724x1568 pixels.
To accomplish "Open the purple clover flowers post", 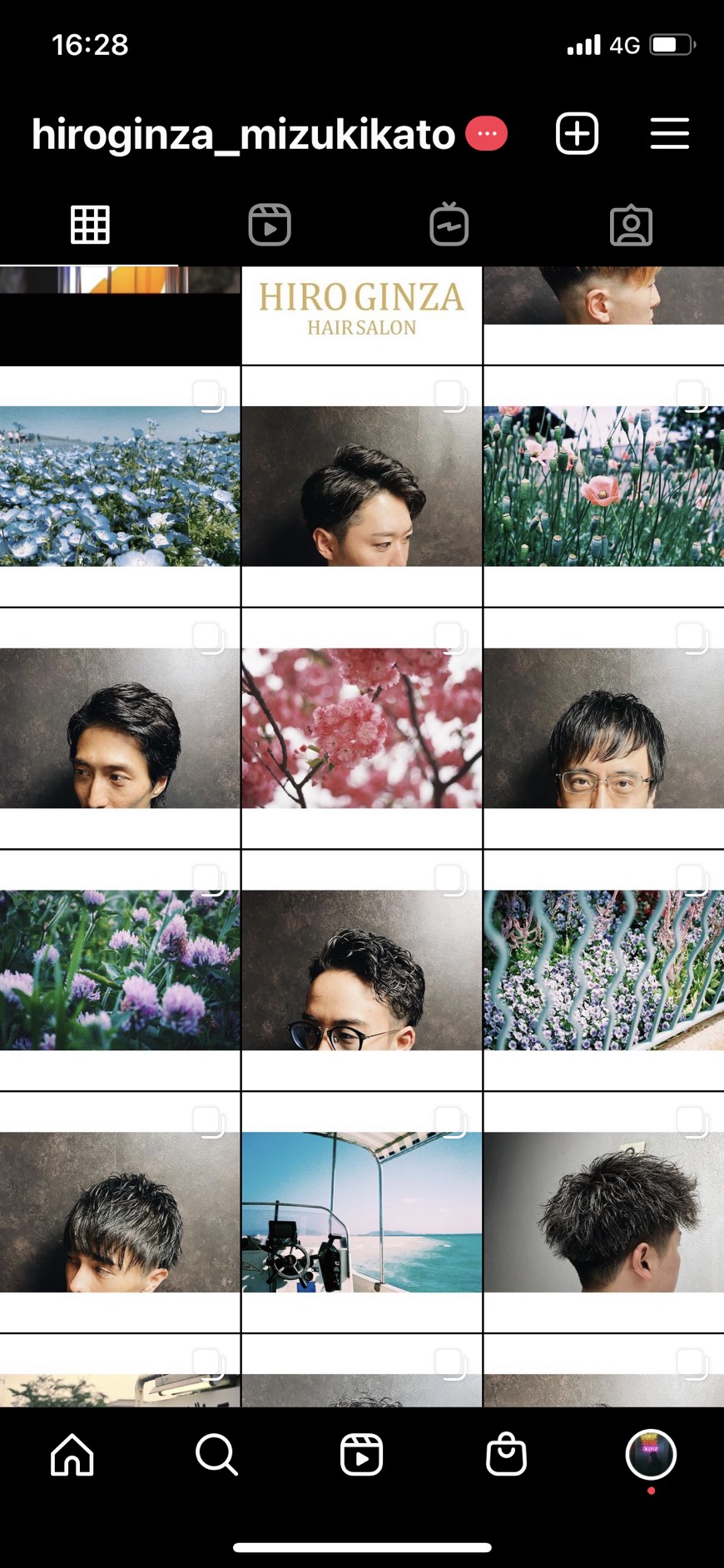I will coord(120,970).
